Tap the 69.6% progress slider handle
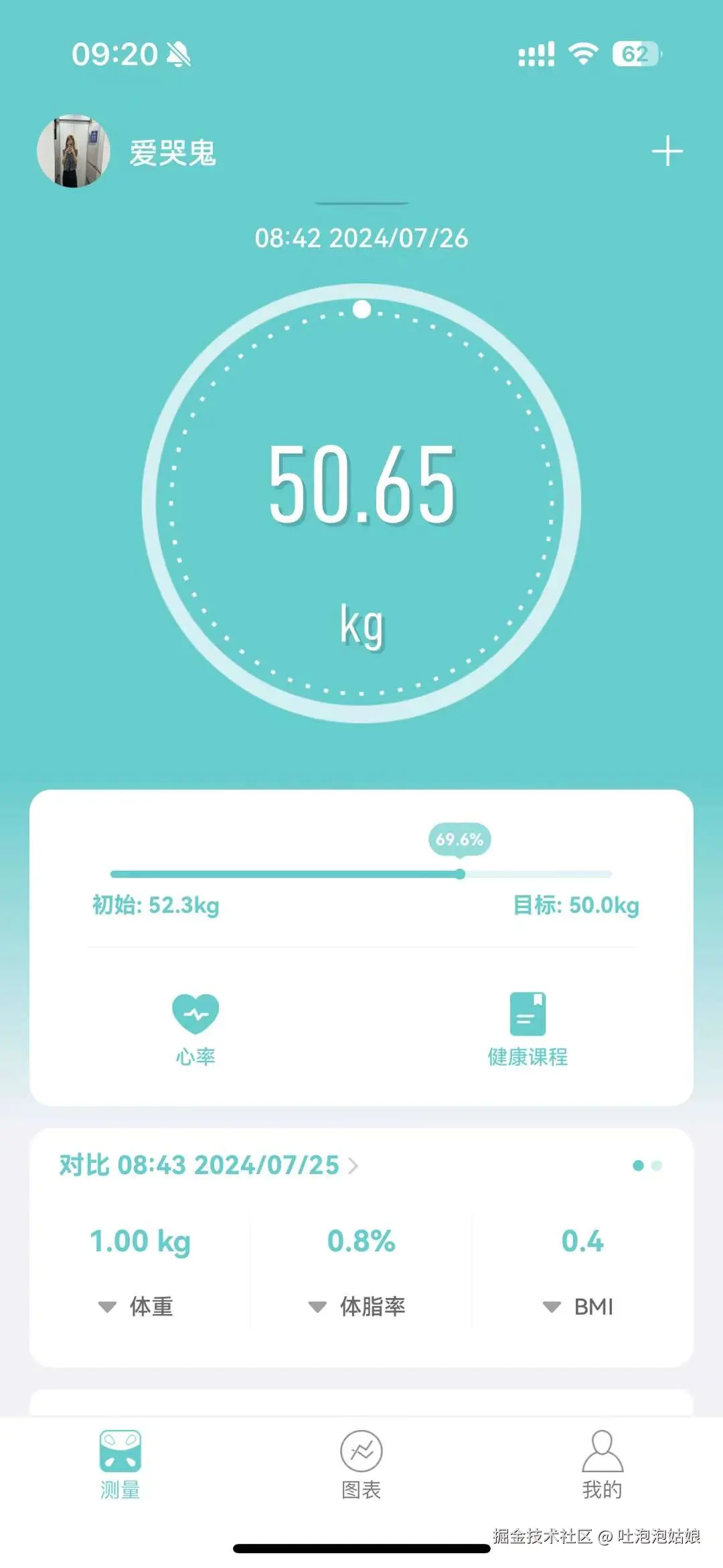Image resolution: width=723 pixels, height=1568 pixels. (460, 873)
